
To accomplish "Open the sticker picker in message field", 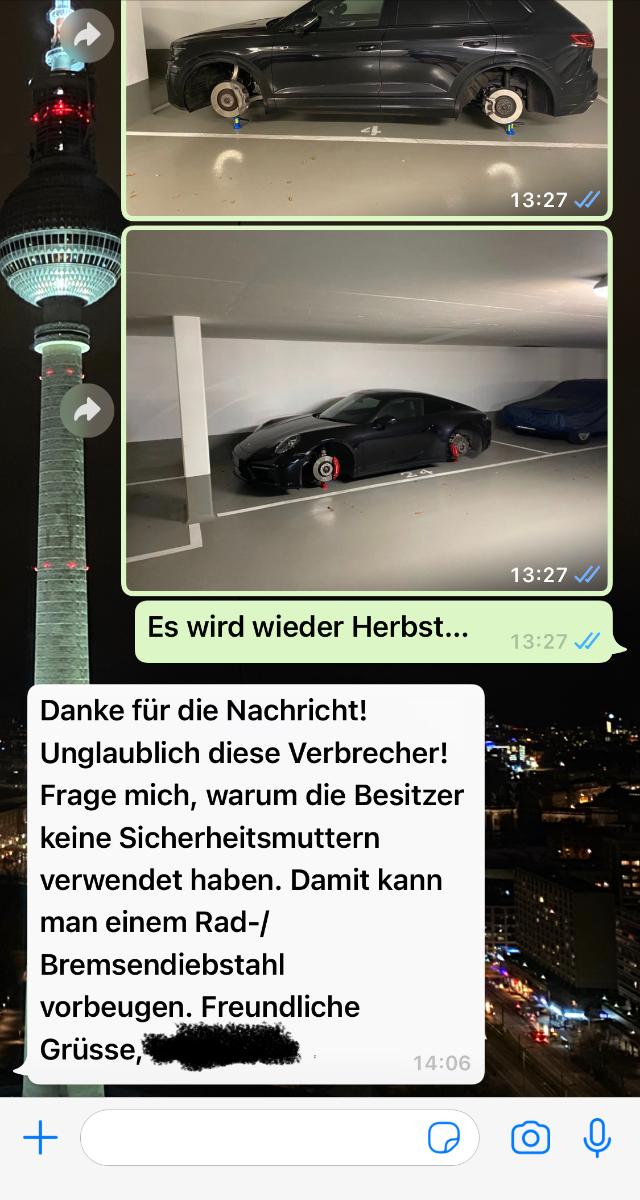I will (443, 1137).
